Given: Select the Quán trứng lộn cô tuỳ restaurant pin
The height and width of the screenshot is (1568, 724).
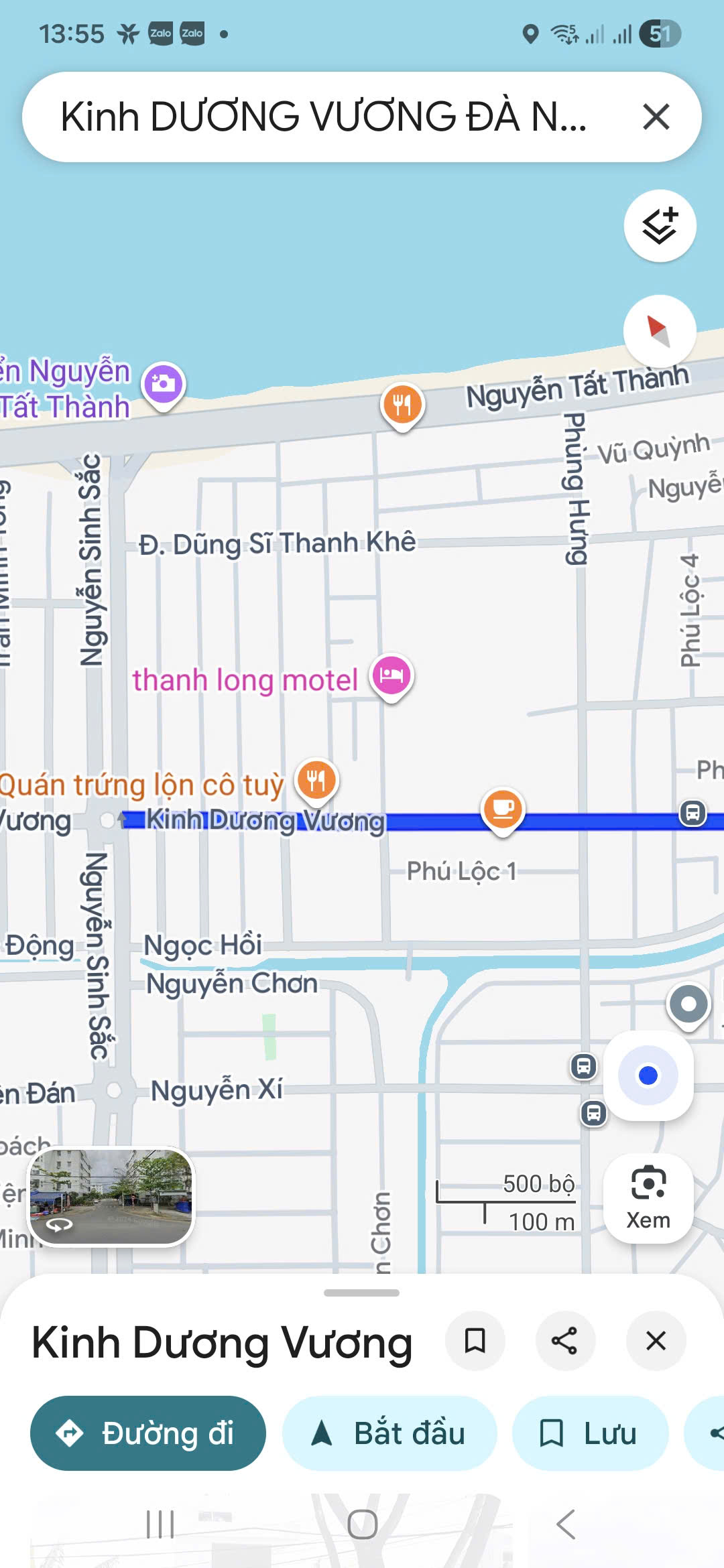Looking at the screenshot, I should point(316,781).
